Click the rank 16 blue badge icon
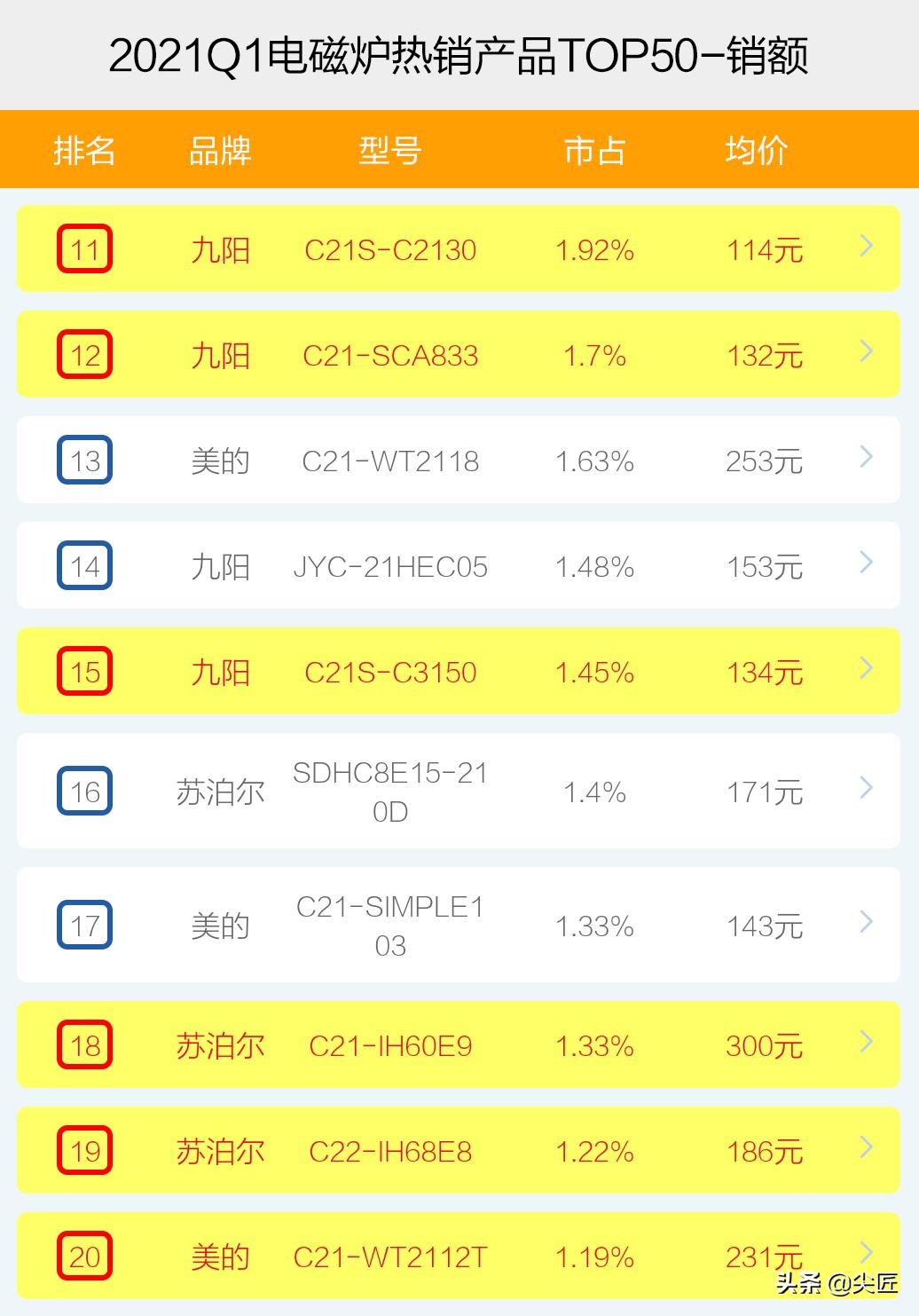 pyautogui.click(x=84, y=792)
